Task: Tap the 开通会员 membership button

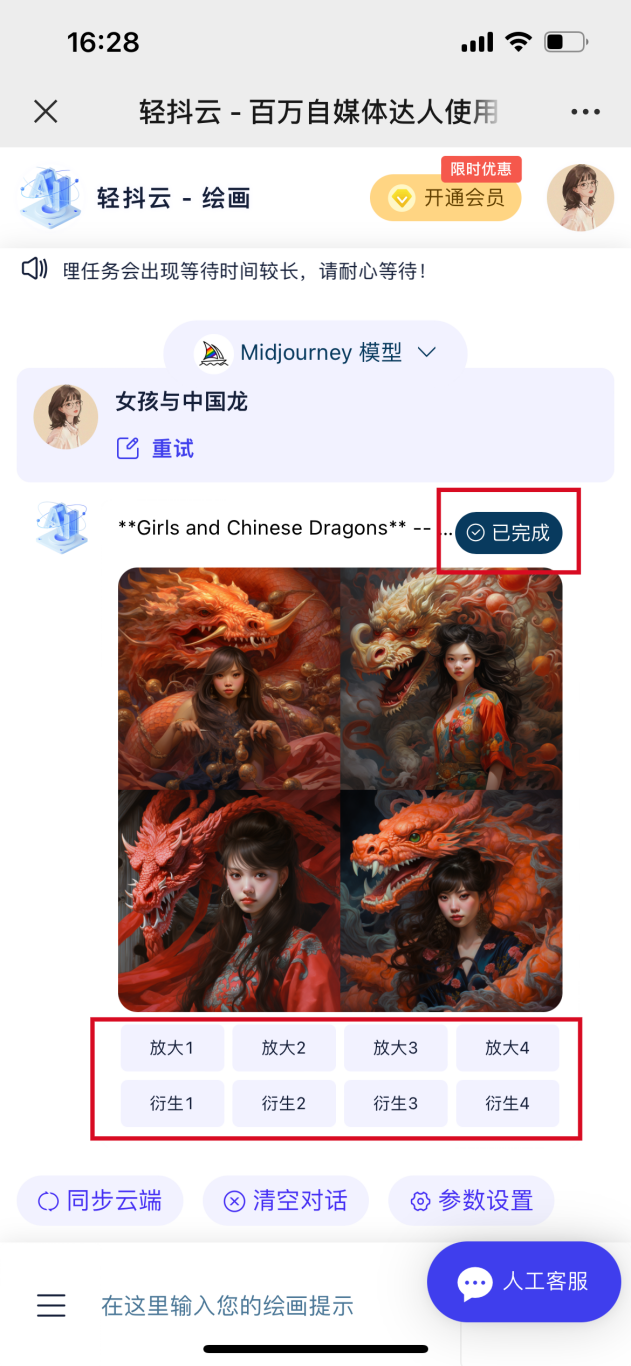Action: [446, 198]
